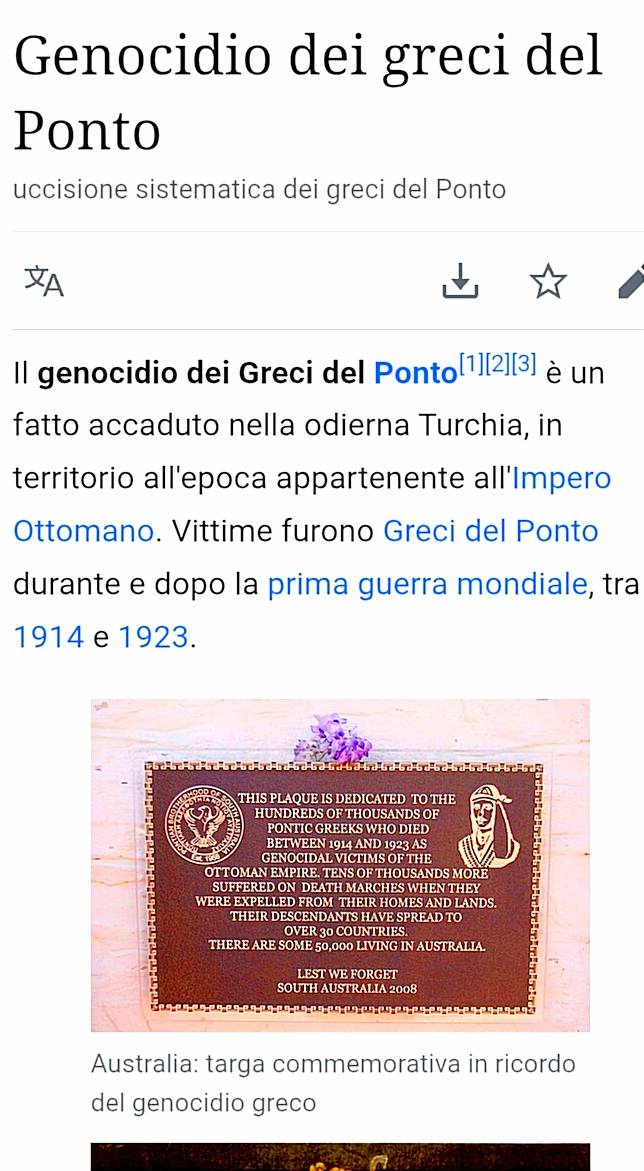The height and width of the screenshot is (1171, 644).
Task: Open the prima guerra mondiale link
Action: [427, 585]
